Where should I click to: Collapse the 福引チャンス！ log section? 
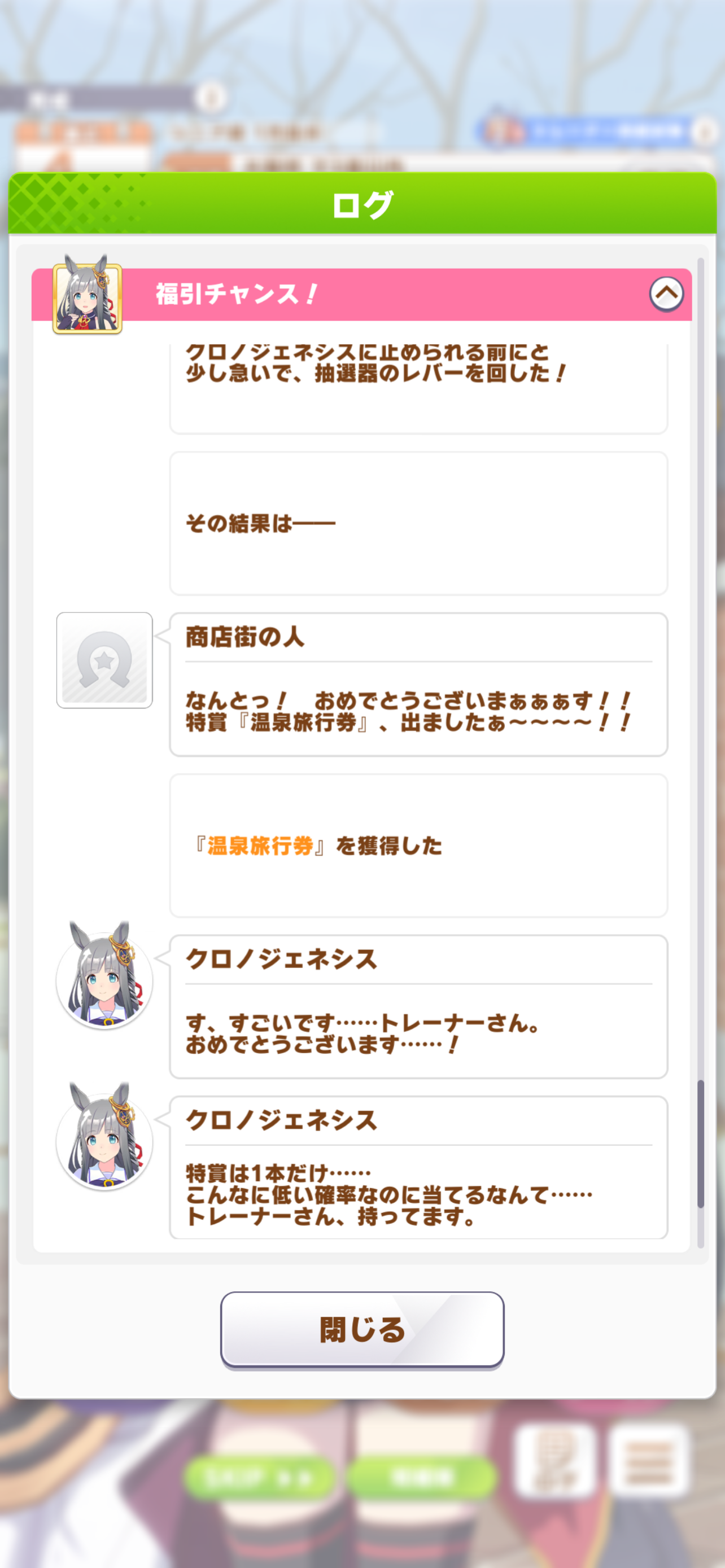click(x=666, y=294)
